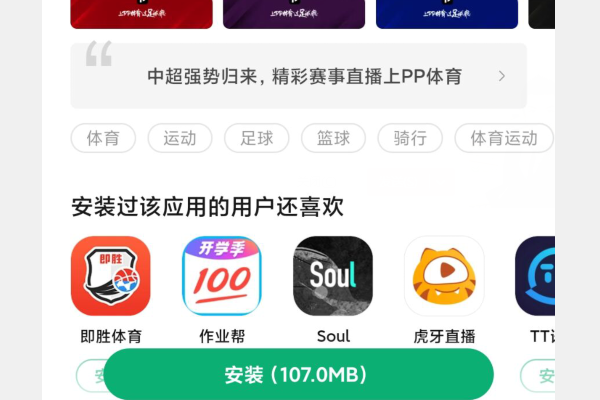Tap the 骑行 tag chip
The width and height of the screenshot is (600, 400).
click(x=411, y=139)
